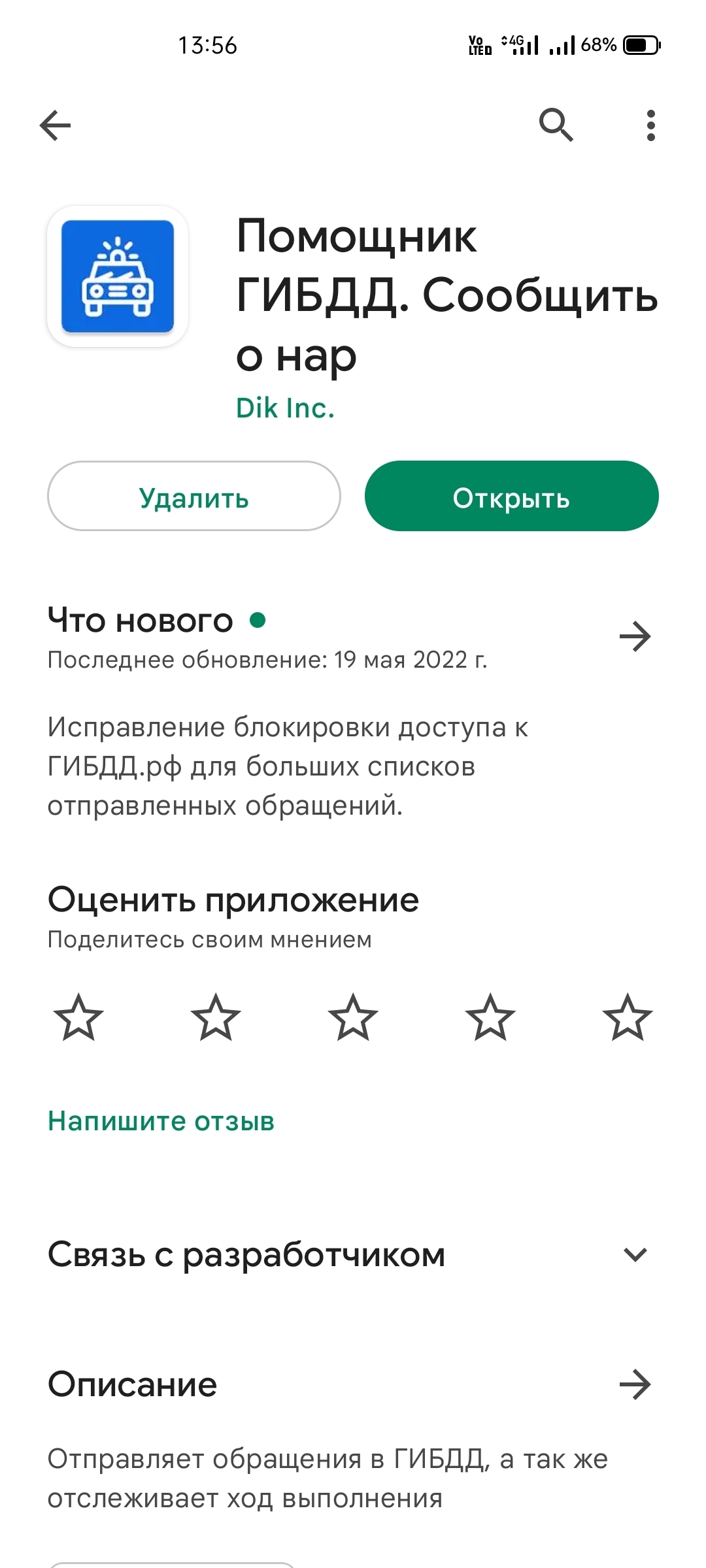Rate the app one star
Screen dimensions: 706x1568
click(x=78, y=1017)
